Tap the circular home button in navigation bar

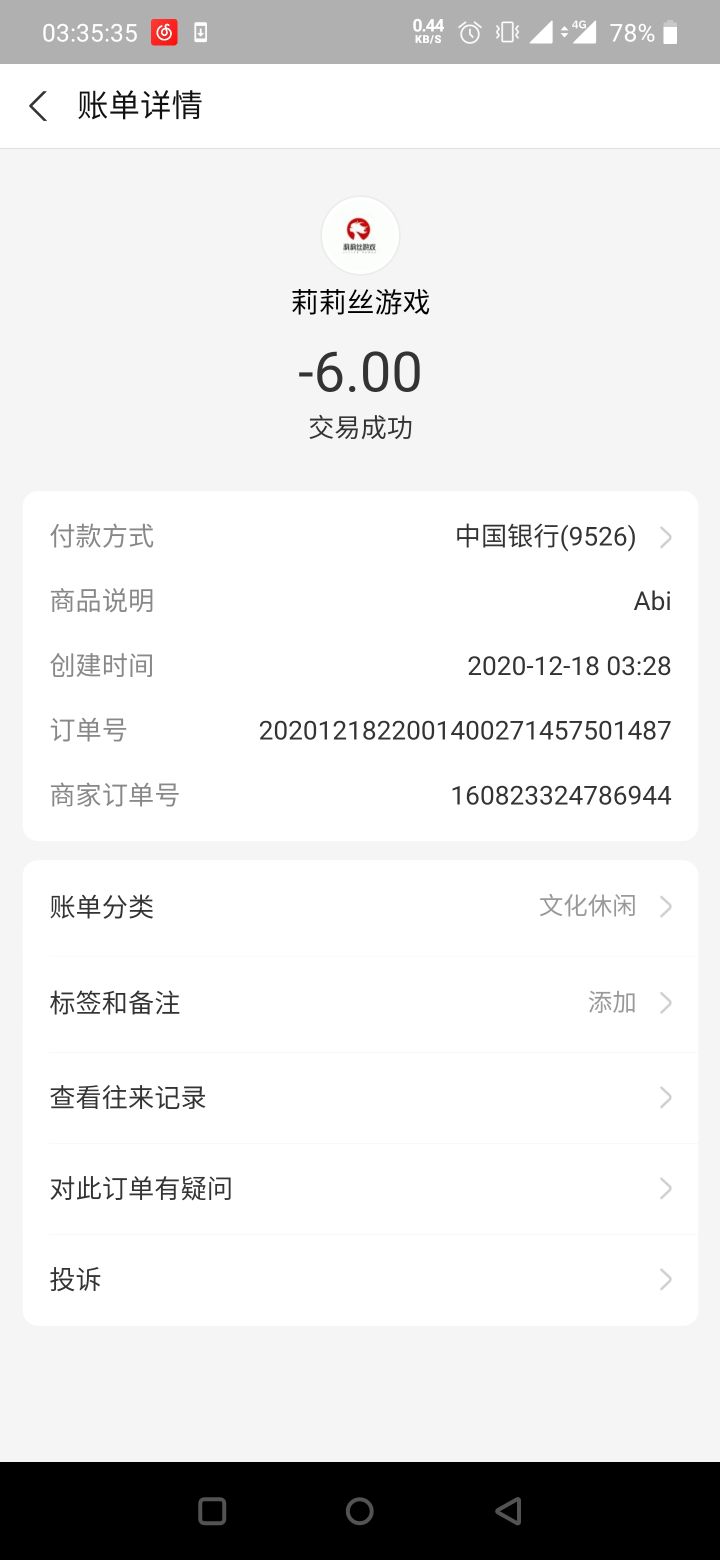pos(360,1511)
